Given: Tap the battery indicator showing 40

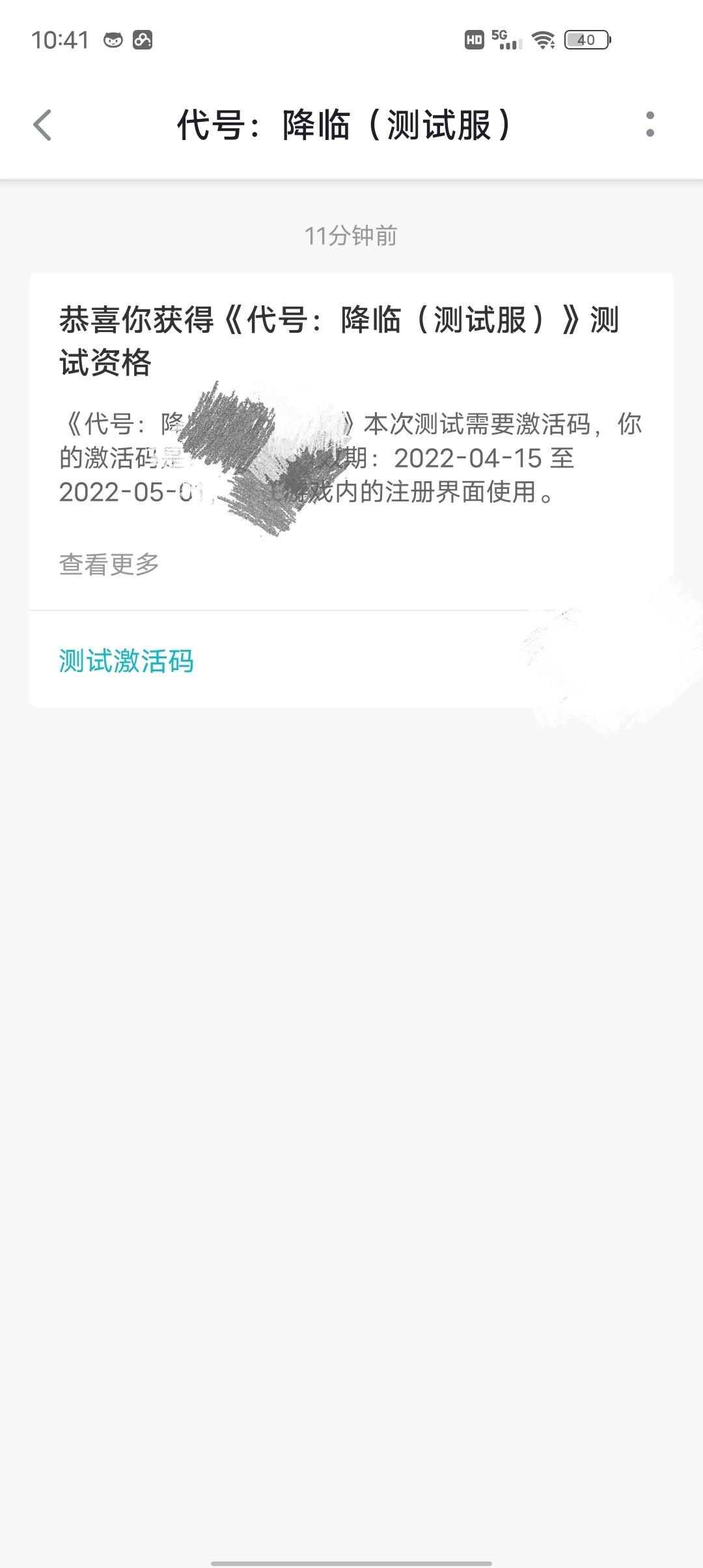Looking at the screenshot, I should [x=585, y=40].
